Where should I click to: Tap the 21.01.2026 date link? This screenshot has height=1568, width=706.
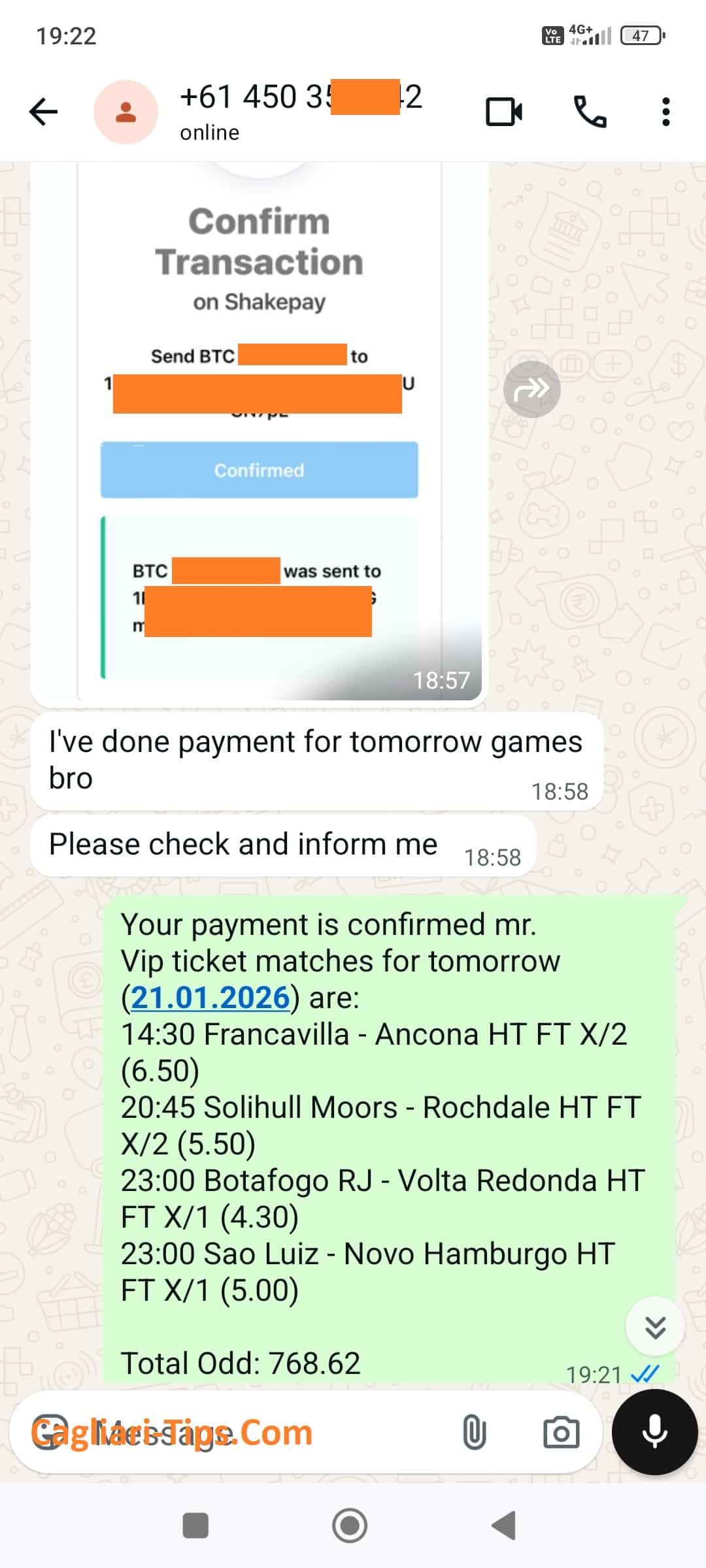click(210, 998)
